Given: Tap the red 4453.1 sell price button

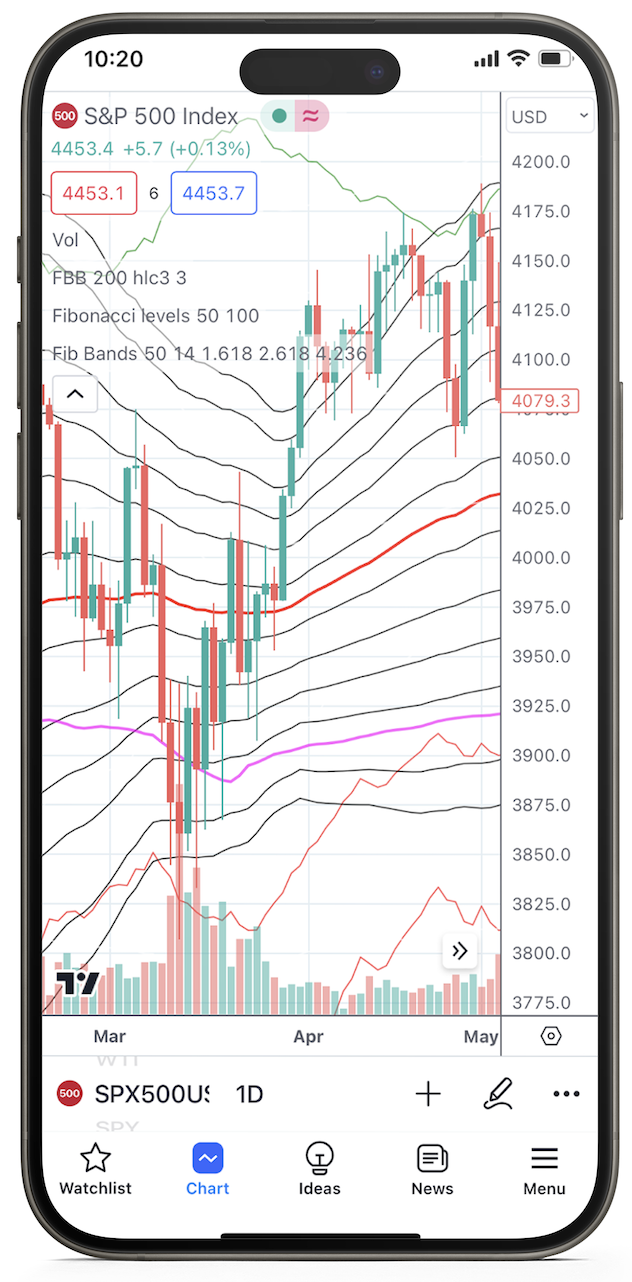Looking at the screenshot, I should (93, 194).
